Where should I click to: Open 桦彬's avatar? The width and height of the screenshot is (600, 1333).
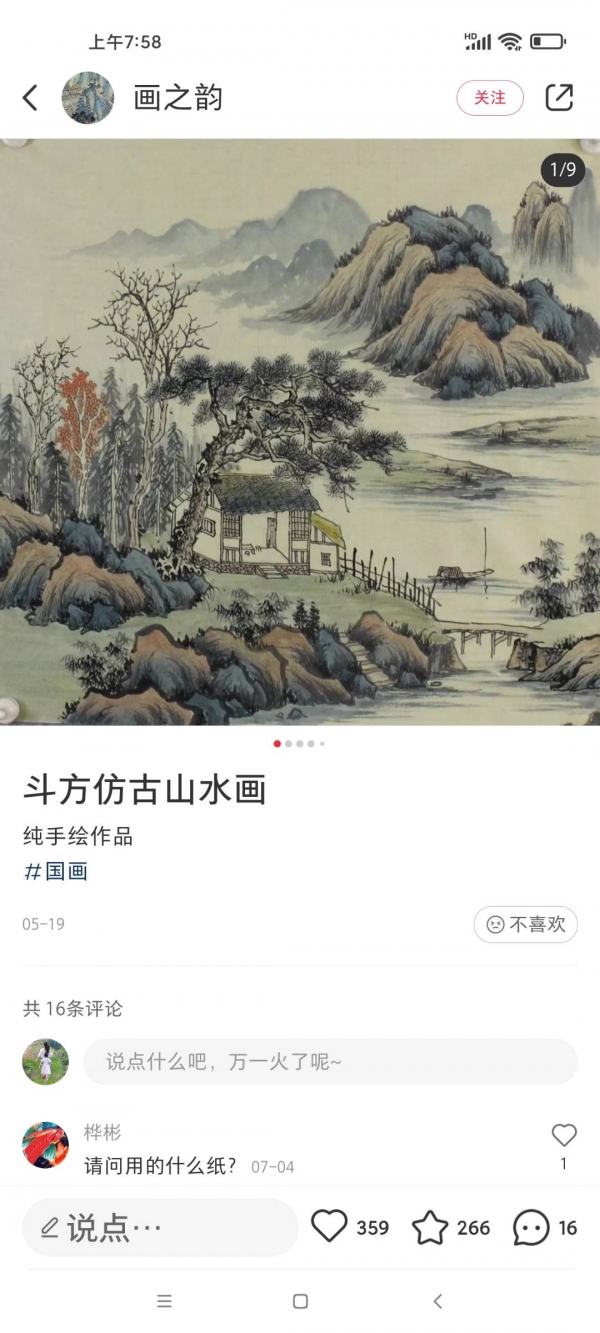(x=46, y=1145)
